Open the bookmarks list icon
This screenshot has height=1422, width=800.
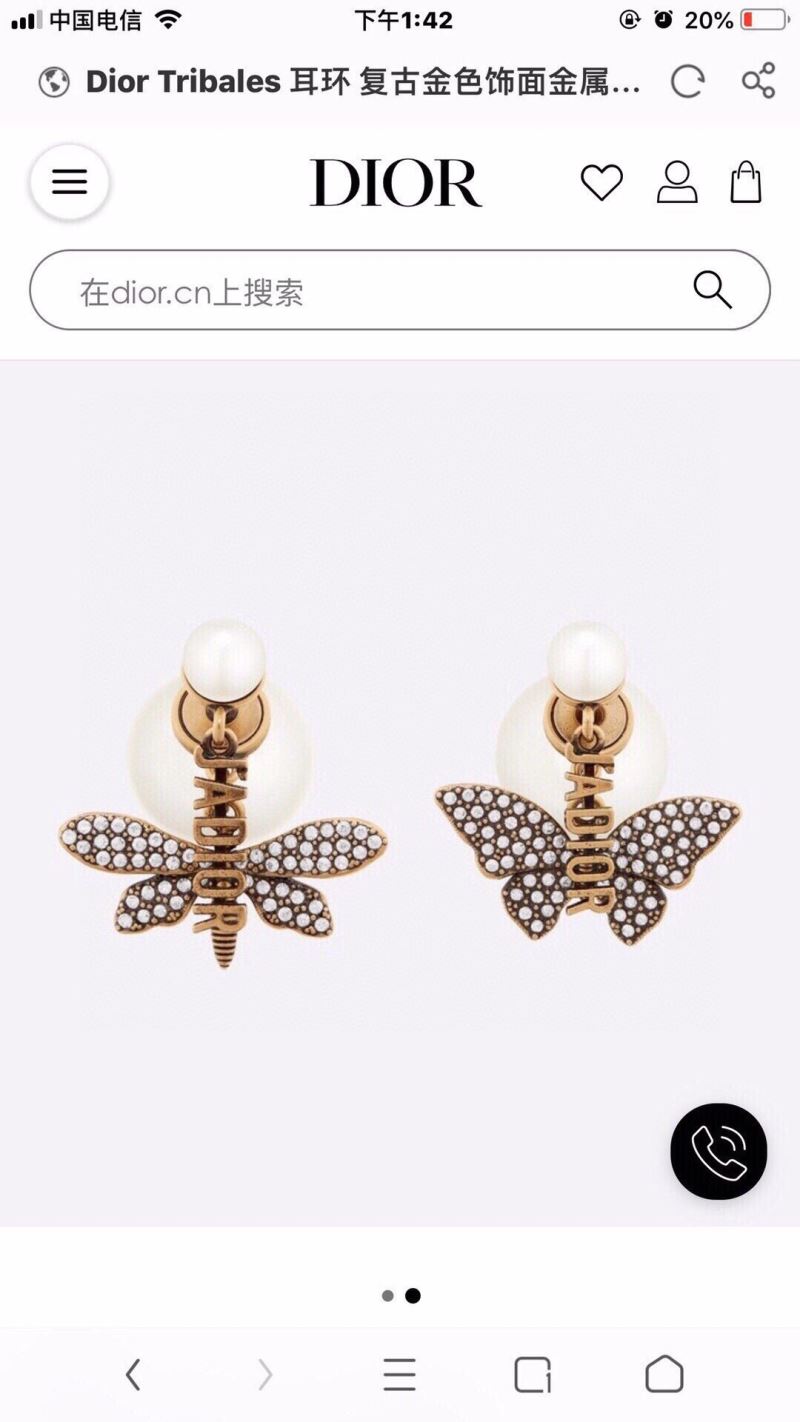[399, 1374]
